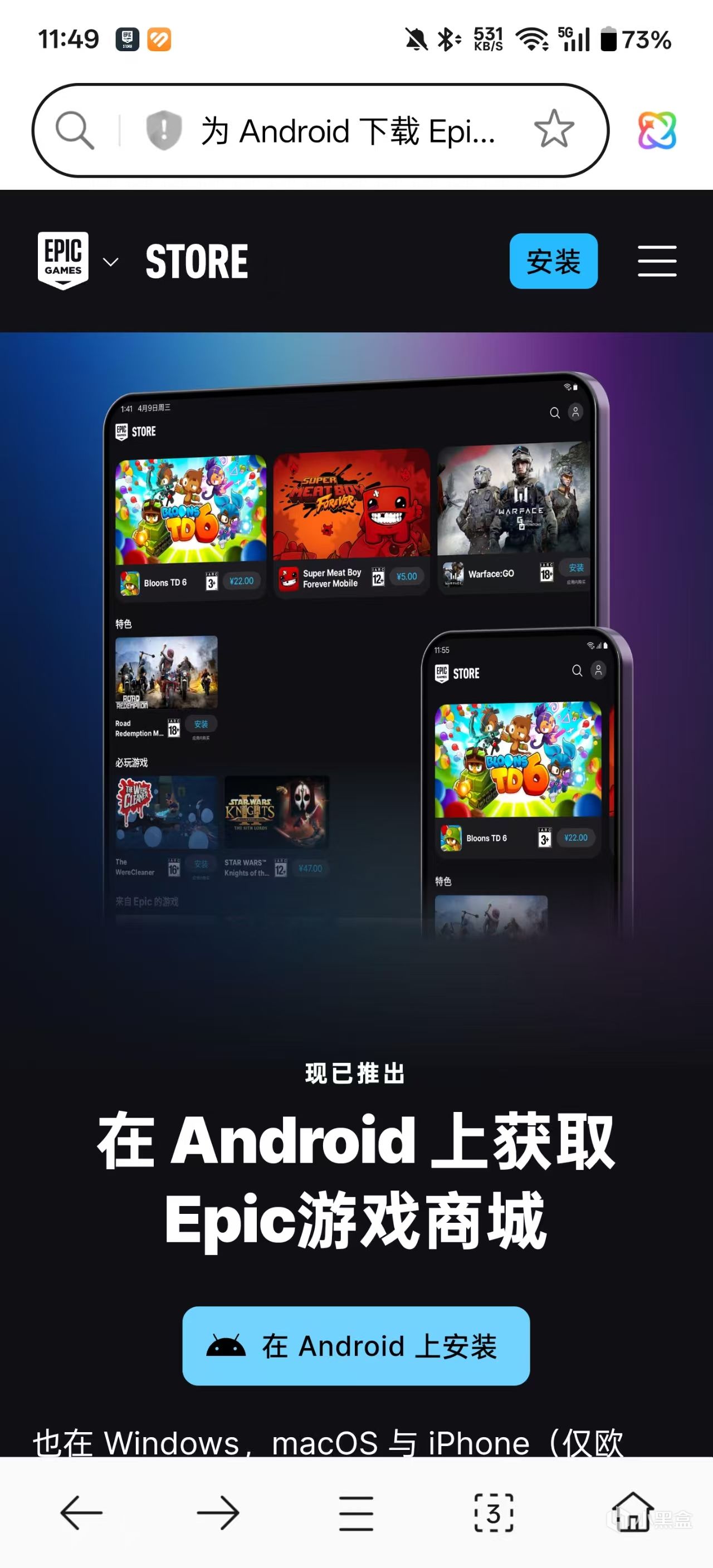Viewport: 713px width, 1568px height.
Task: Tap the address bar page title
Action: click(348, 131)
